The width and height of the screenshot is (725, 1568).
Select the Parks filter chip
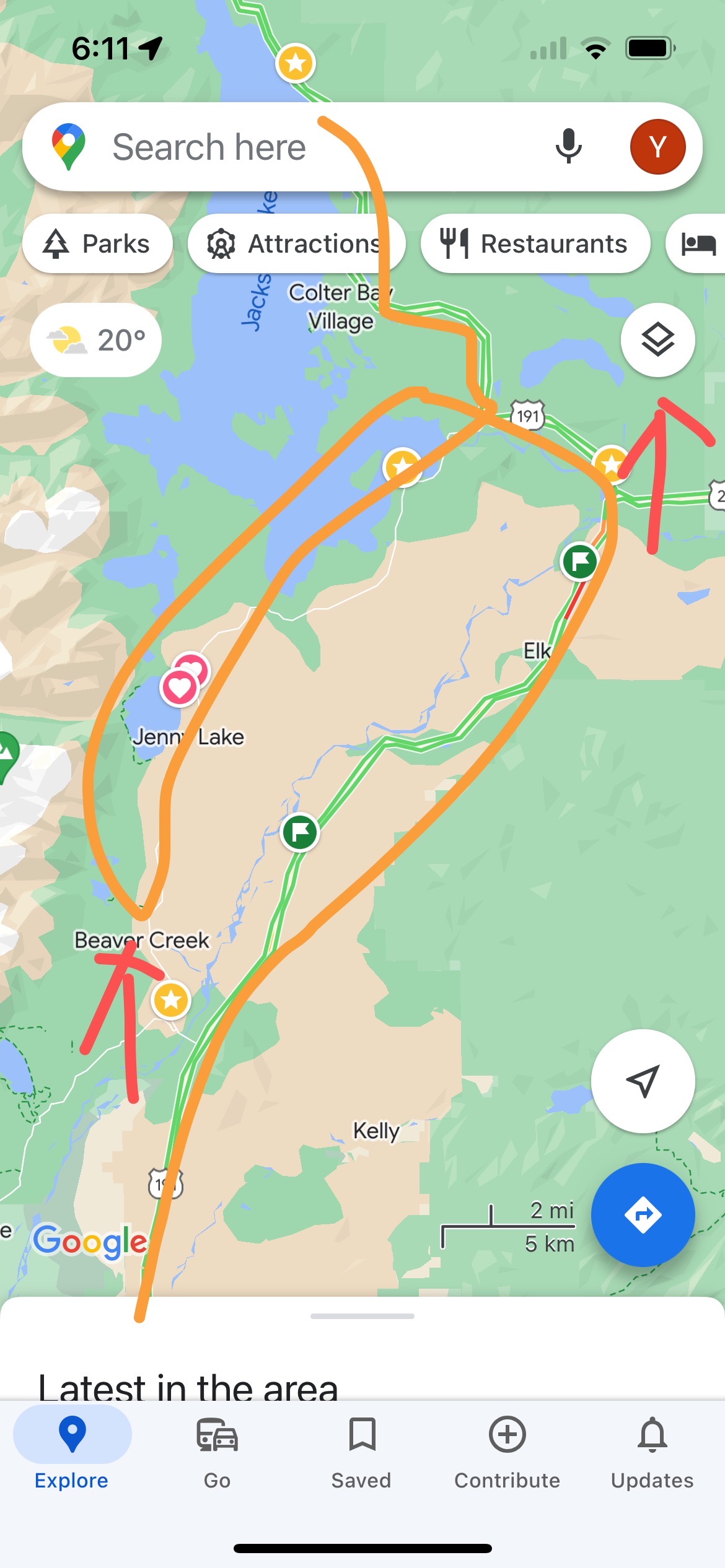pyautogui.click(x=97, y=244)
